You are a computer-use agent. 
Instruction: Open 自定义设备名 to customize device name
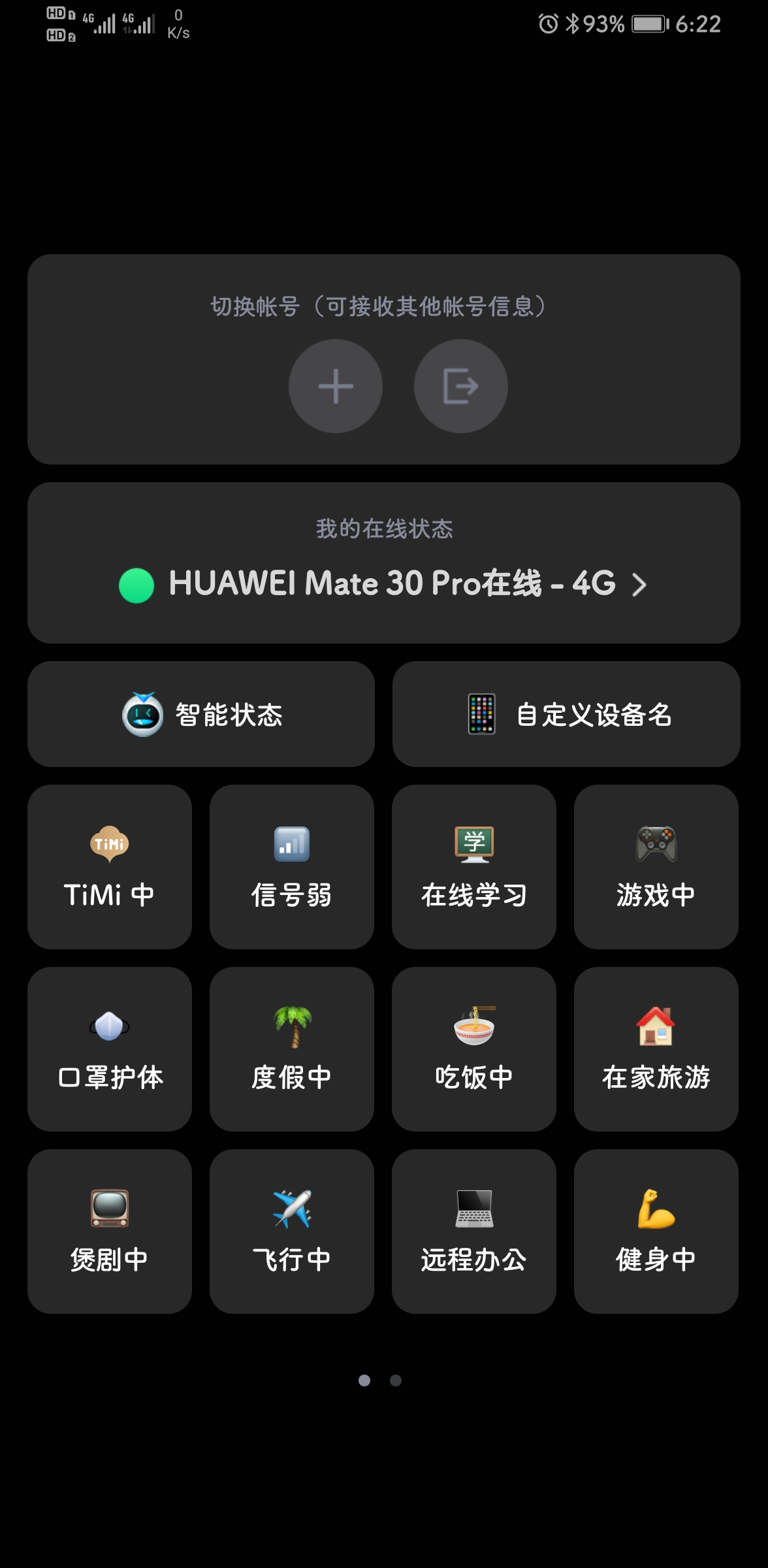pos(566,714)
